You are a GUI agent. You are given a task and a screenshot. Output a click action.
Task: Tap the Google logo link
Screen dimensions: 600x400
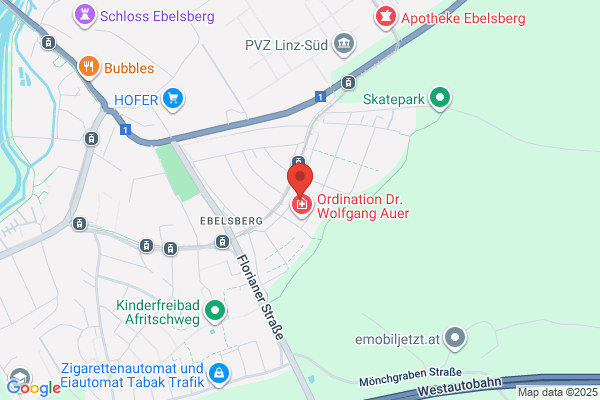click(34, 388)
